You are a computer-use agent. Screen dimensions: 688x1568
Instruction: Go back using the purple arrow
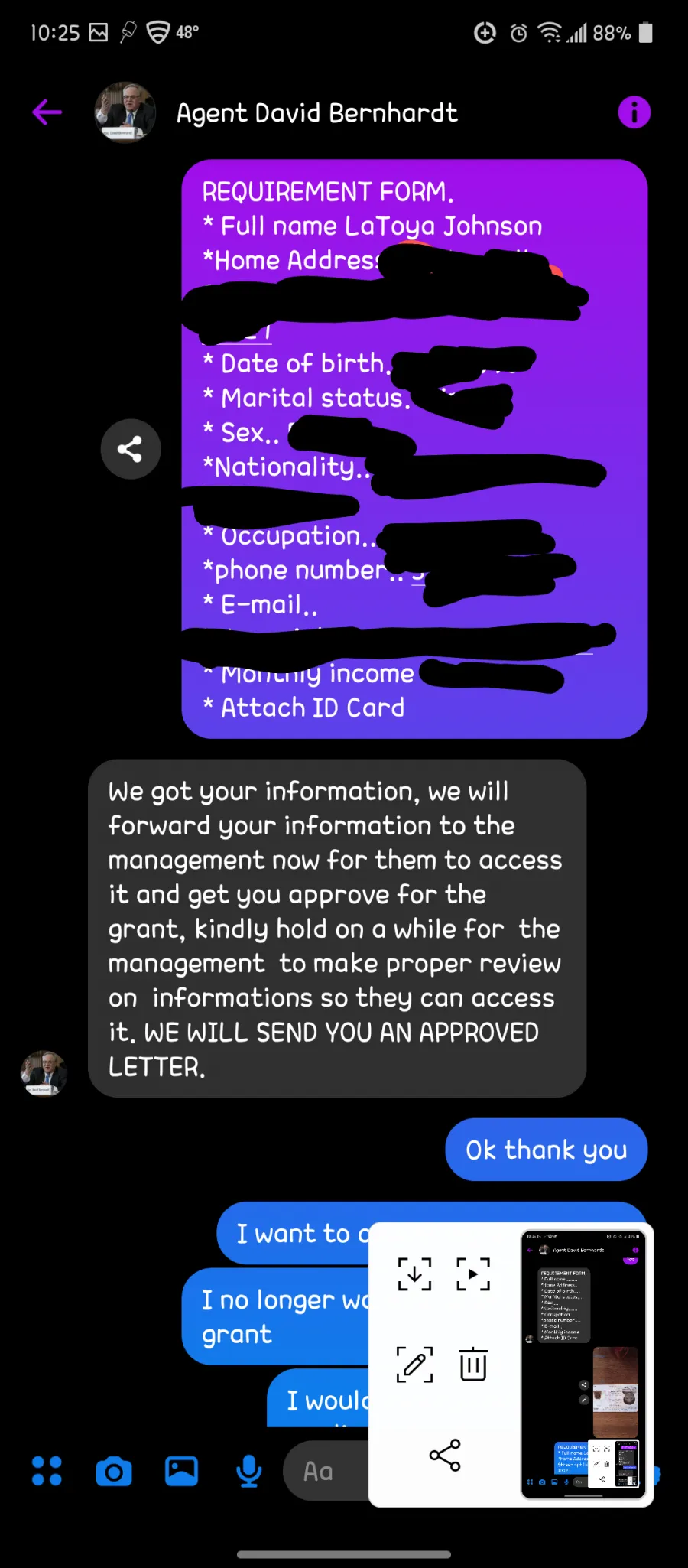click(47, 112)
